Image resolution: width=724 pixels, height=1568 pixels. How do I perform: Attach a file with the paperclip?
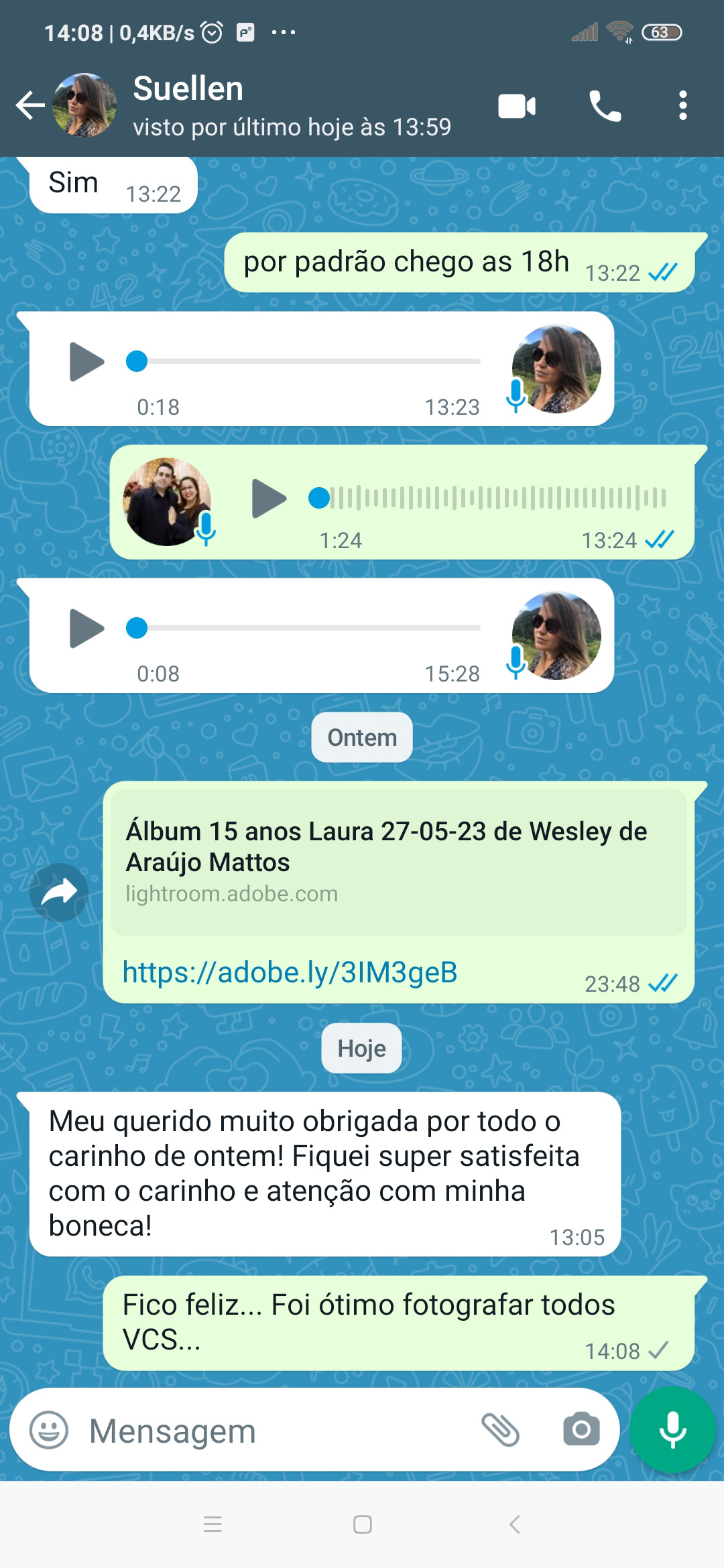501,1430
